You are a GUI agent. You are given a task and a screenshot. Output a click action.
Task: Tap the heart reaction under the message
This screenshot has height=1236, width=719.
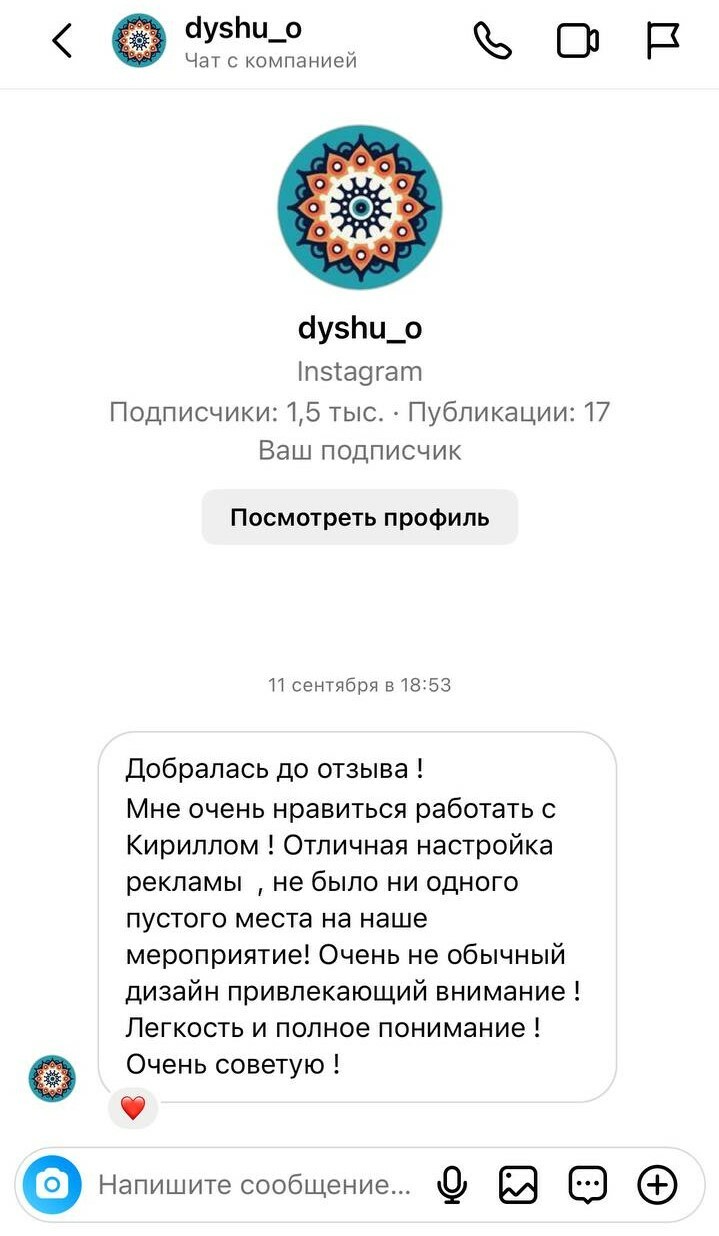click(133, 1107)
